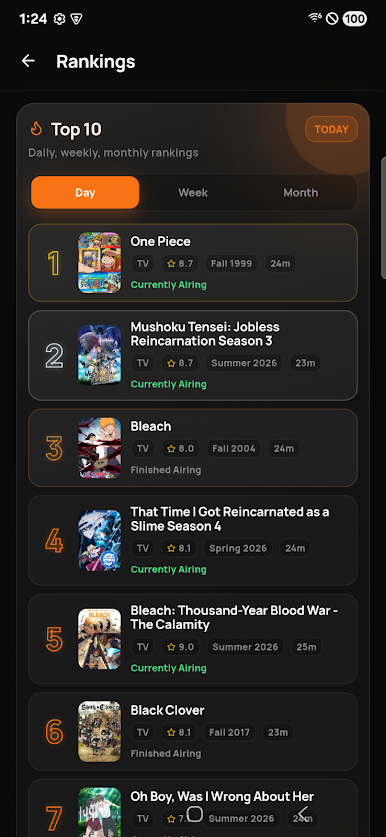Open the One Piece ranking card

[x=193, y=263]
